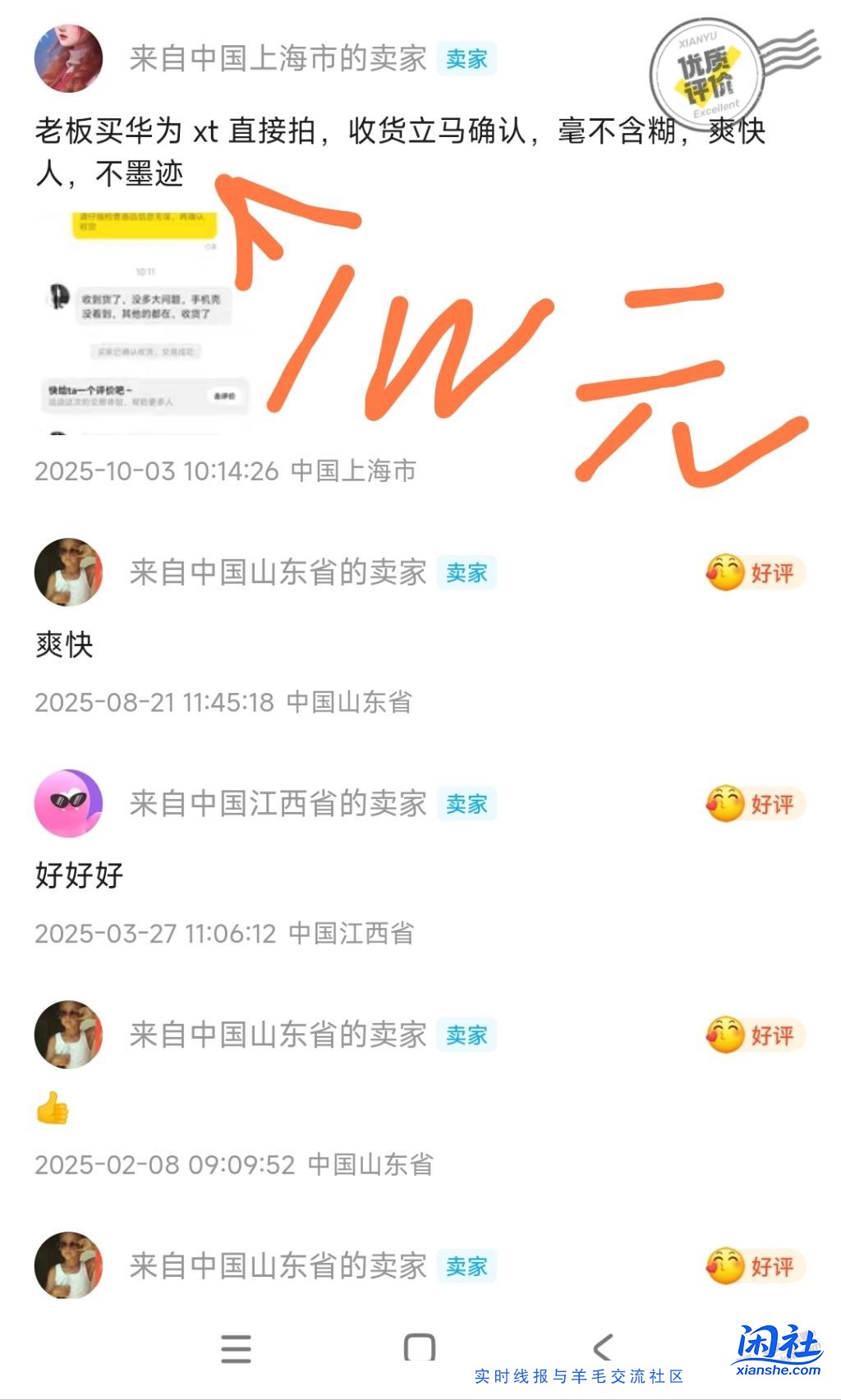Tap the Android back arrow in the navigation bar
This screenshot has width=841, height=1400.
(x=601, y=1346)
